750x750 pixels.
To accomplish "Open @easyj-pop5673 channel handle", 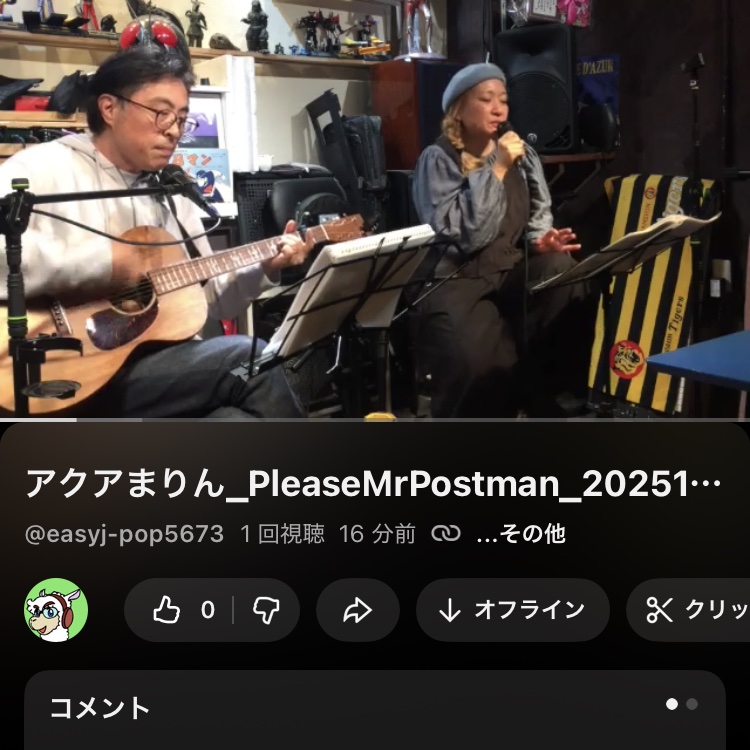I will click(124, 534).
